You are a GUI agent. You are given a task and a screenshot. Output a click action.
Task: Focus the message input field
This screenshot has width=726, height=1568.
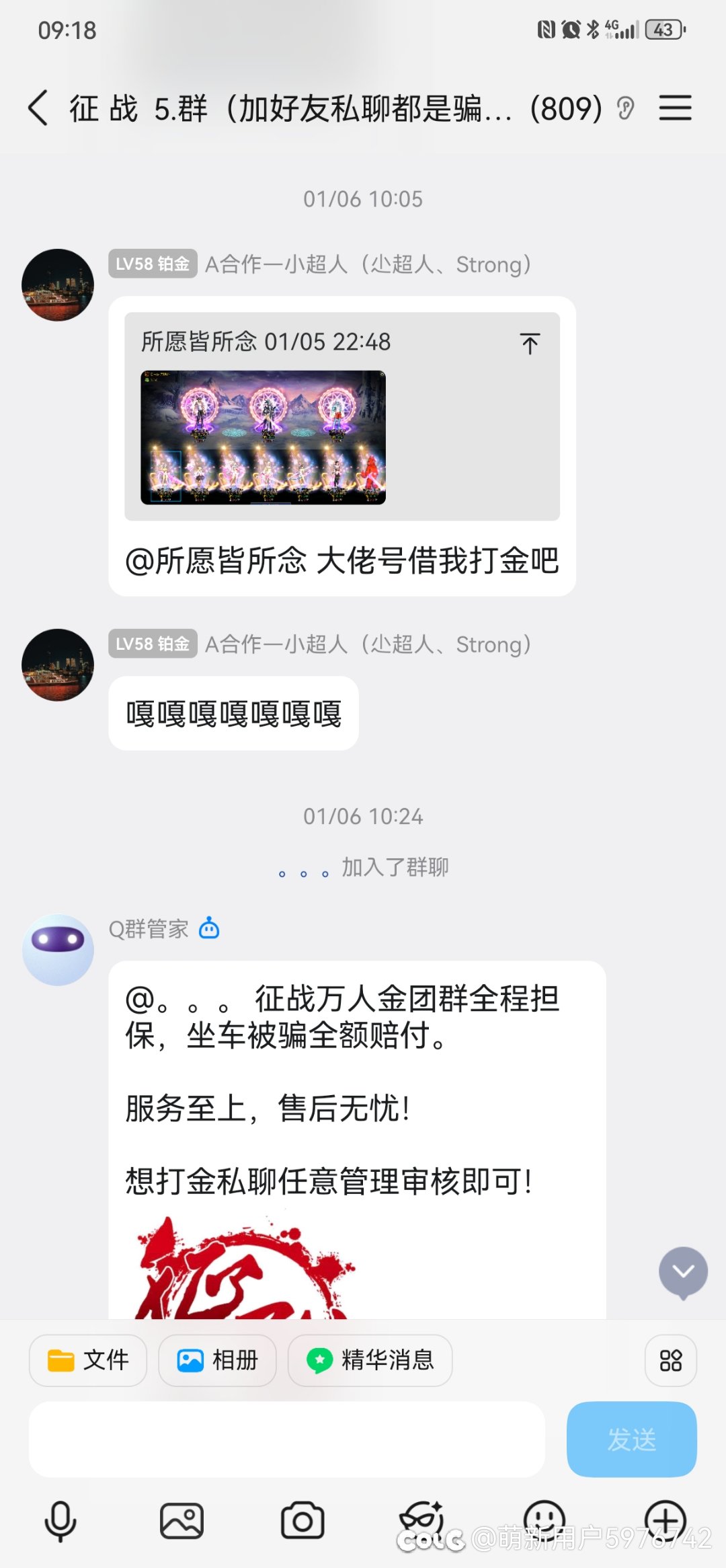(286, 1440)
